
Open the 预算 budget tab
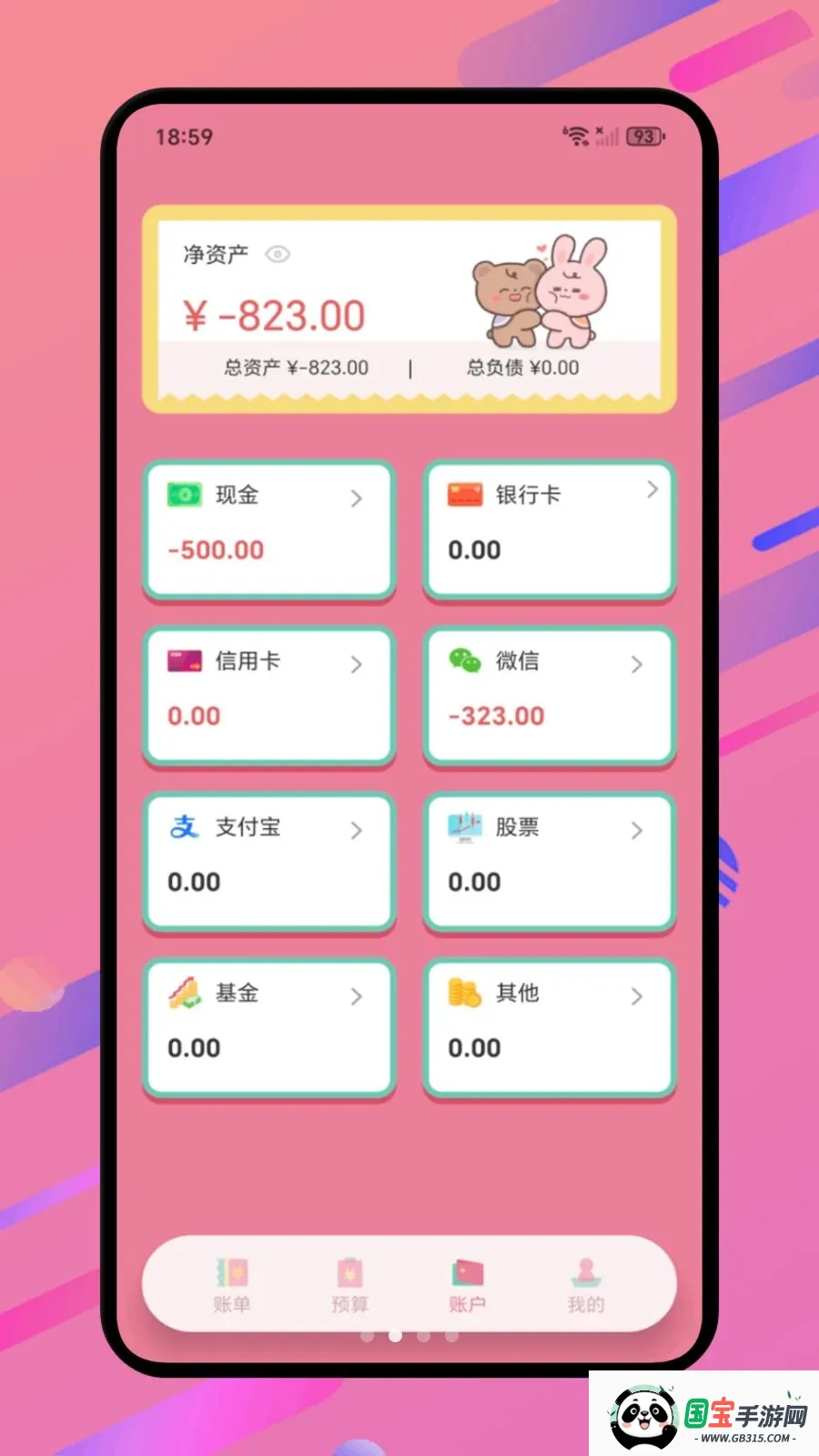[349, 1285]
